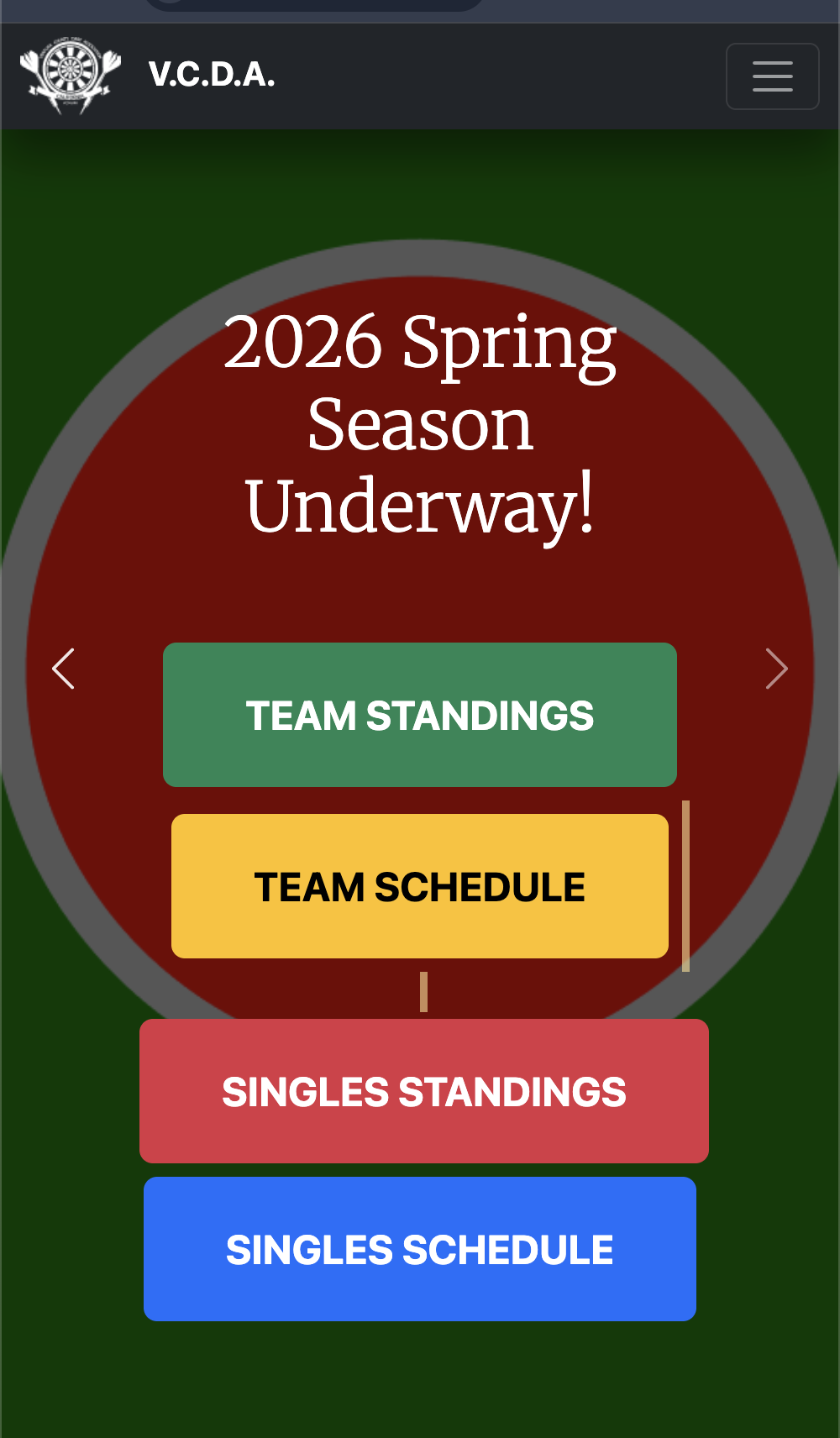
Task: Go to the previous carousel slide
Action: click(63, 669)
